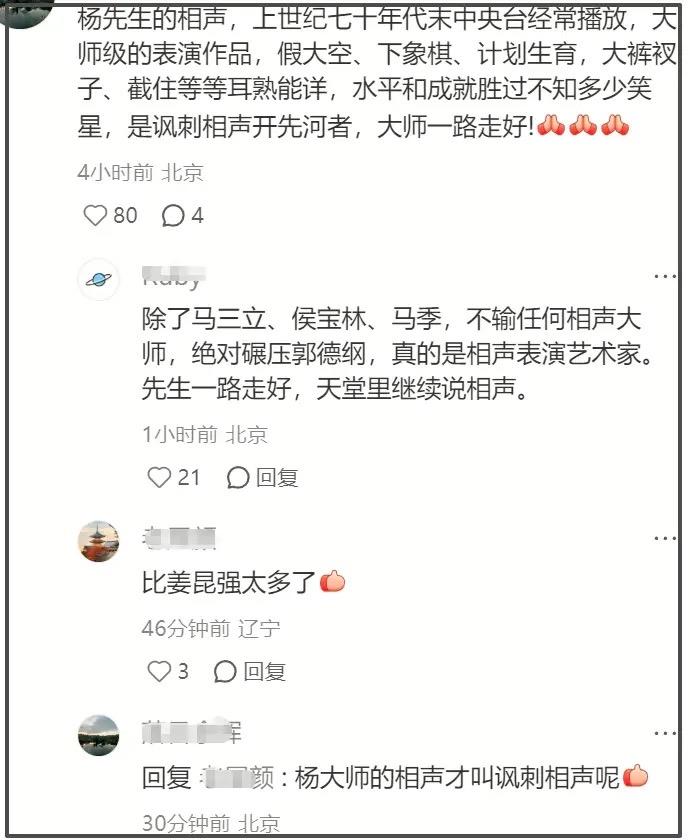690x840 pixels.
Task: Open overflow menu on 杨大师 reply
Action: (664, 733)
